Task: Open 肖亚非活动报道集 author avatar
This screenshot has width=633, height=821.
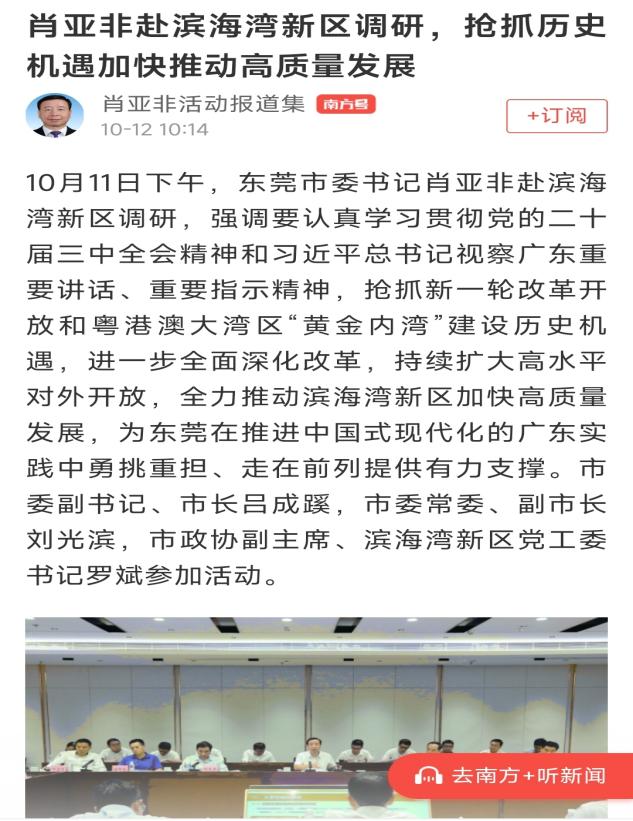Action: point(54,116)
